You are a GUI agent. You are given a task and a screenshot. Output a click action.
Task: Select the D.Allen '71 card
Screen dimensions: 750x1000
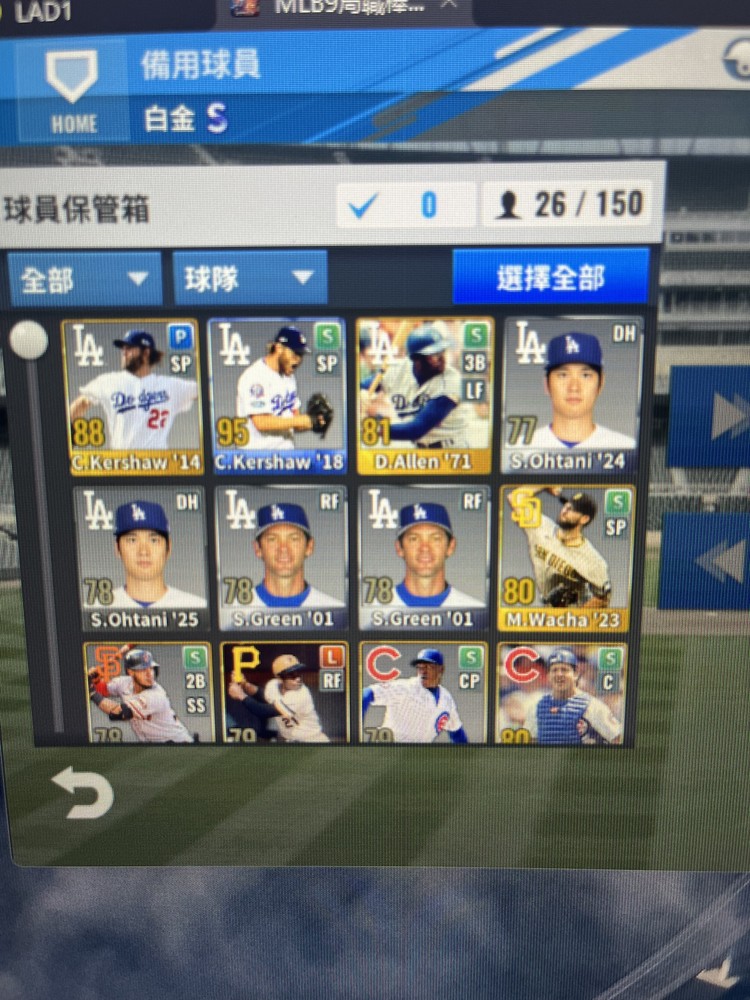click(424, 397)
